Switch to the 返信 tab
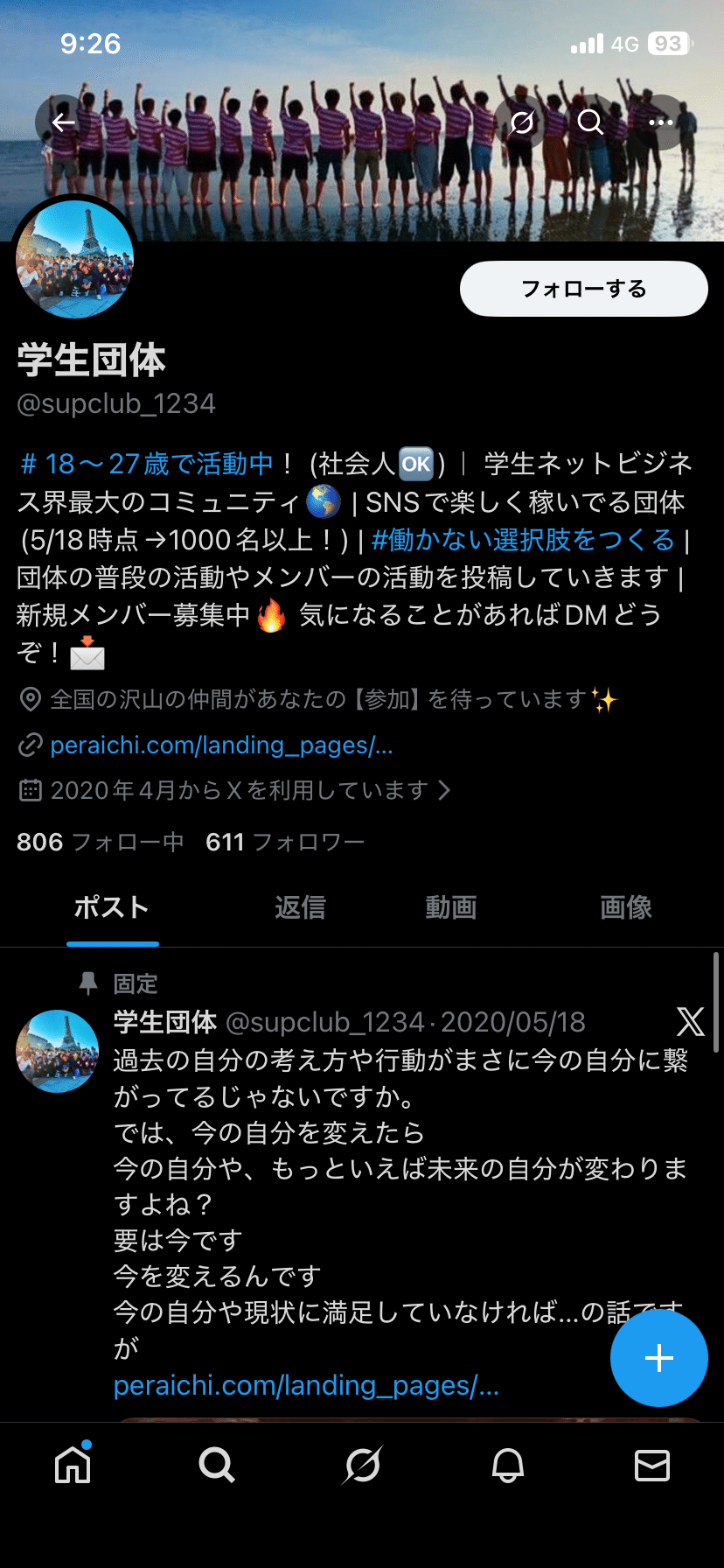Viewport: 724px width, 1568px height. pyautogui.click(x=300, y=907)
